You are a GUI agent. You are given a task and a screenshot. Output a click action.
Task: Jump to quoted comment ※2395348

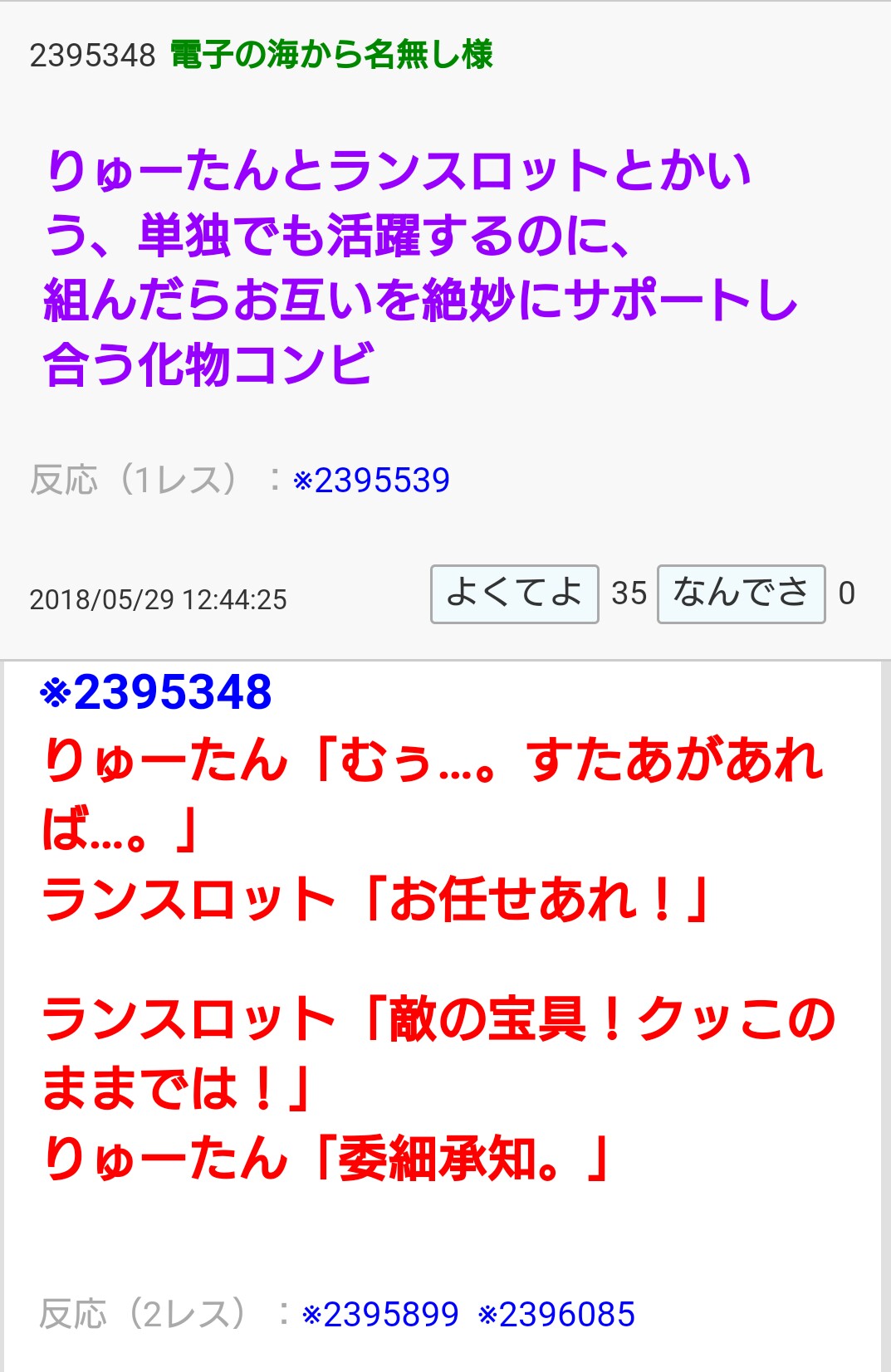click(156, 692)
